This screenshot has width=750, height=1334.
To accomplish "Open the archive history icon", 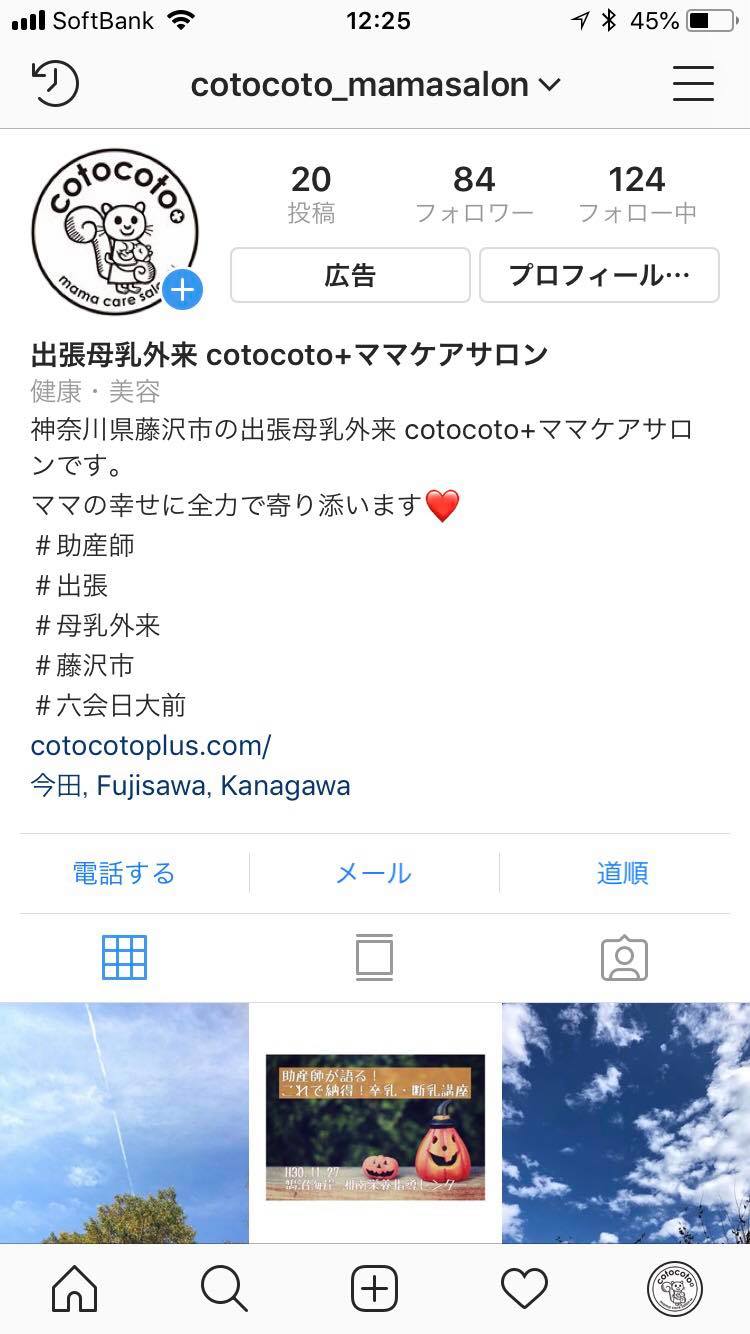I will [x=55, y=84].
